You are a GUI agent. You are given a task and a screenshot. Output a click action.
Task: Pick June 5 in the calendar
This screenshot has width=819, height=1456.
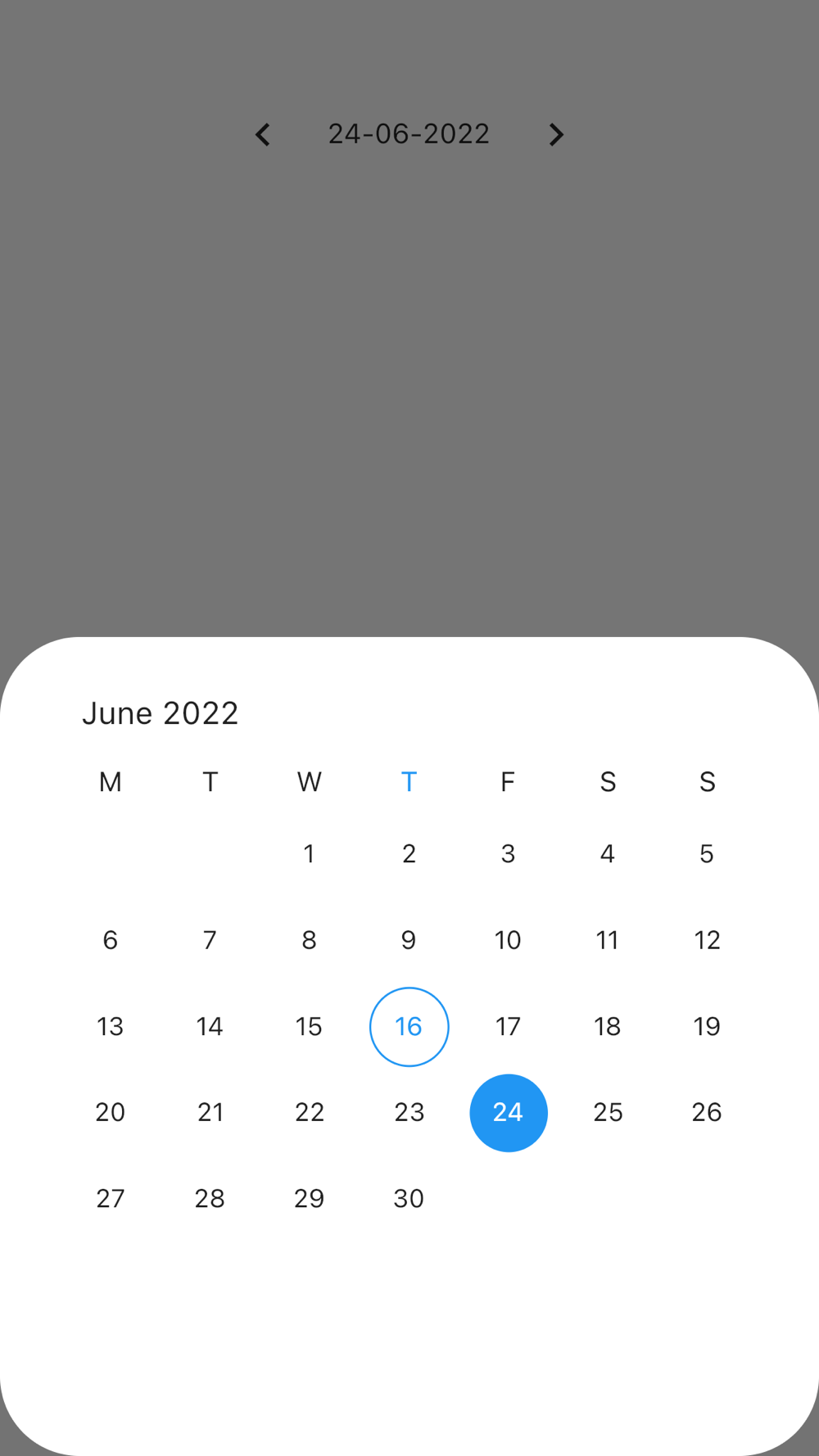(707, 854)
